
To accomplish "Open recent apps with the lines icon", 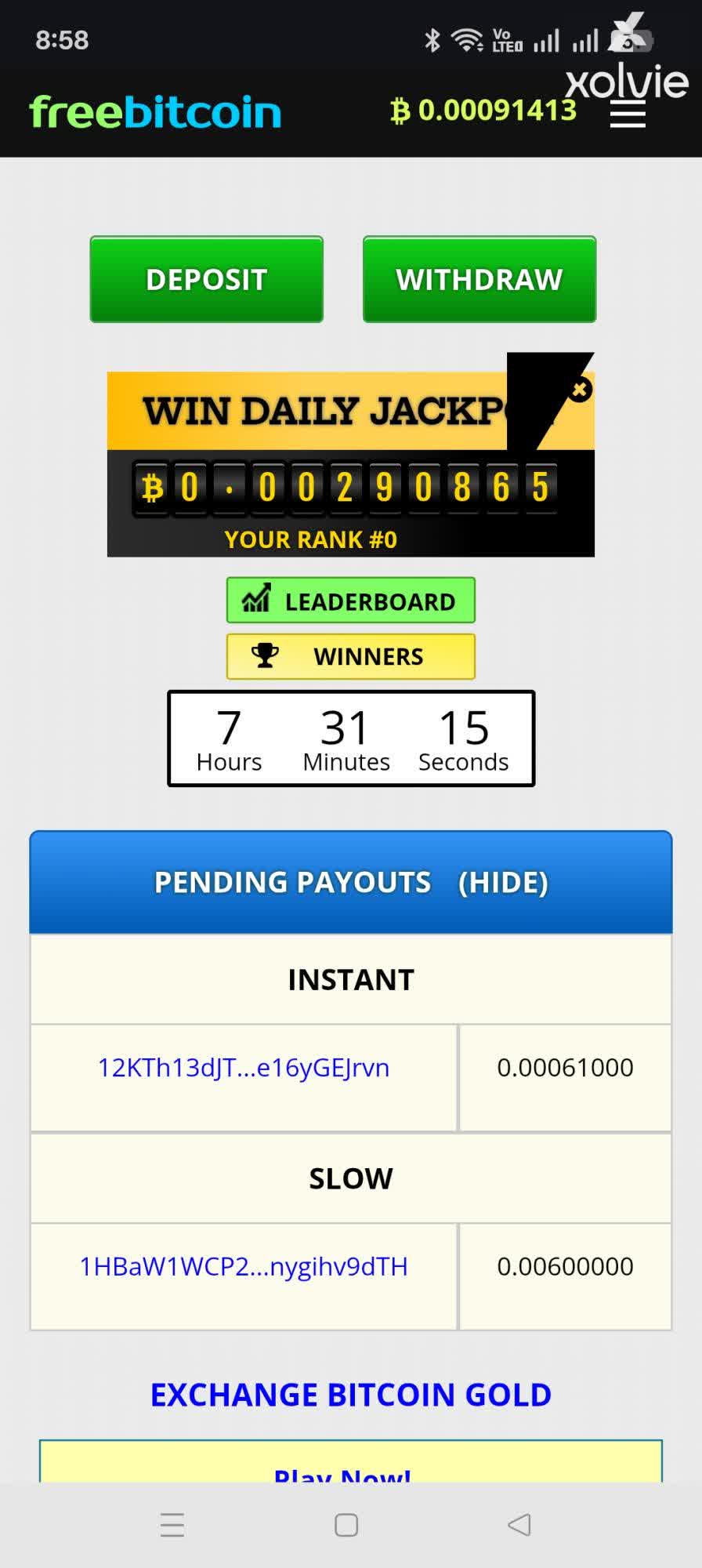I will 172,1524.
